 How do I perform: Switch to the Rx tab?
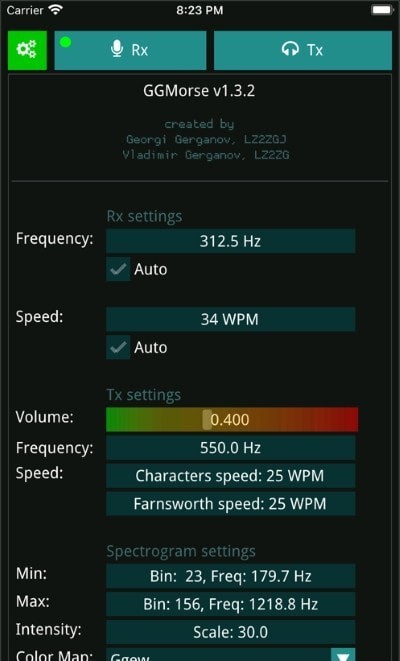point(130,50)
